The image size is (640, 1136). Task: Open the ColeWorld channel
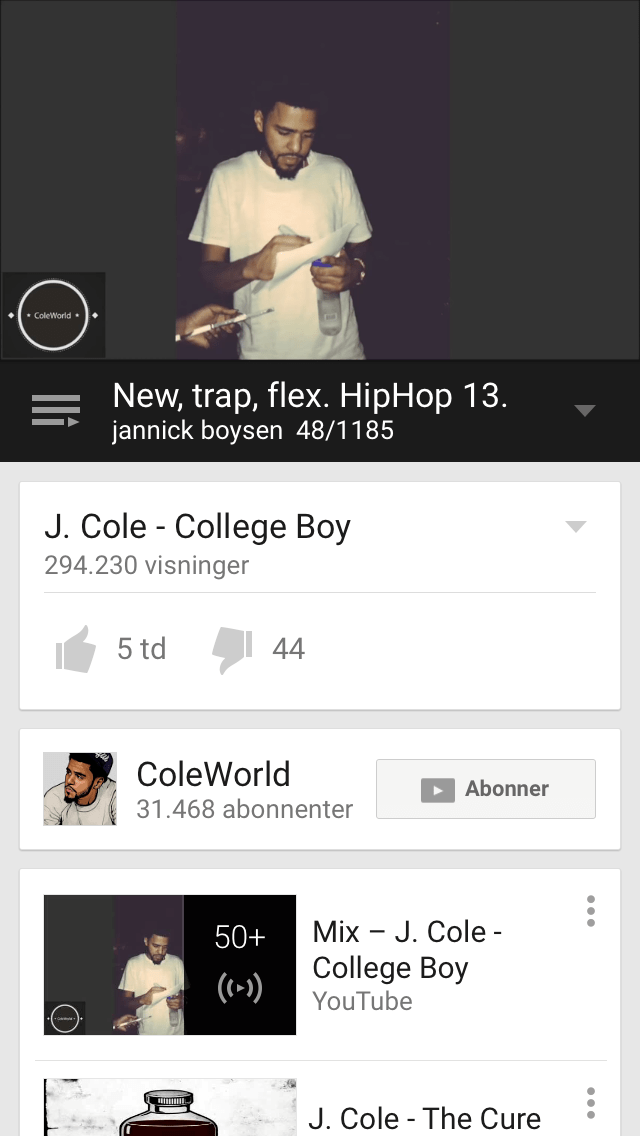coord(213,789)
